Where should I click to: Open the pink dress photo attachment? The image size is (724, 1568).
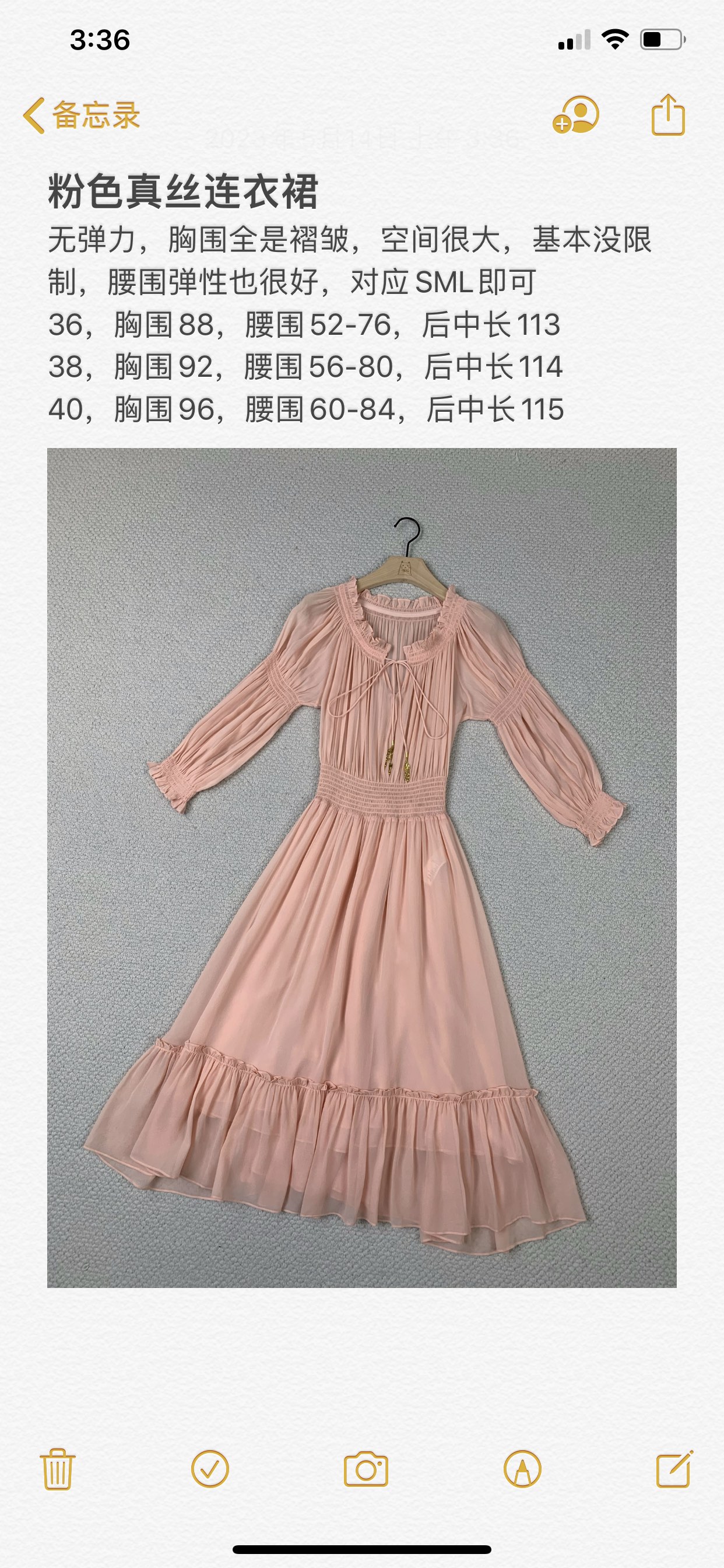[362, 868]
